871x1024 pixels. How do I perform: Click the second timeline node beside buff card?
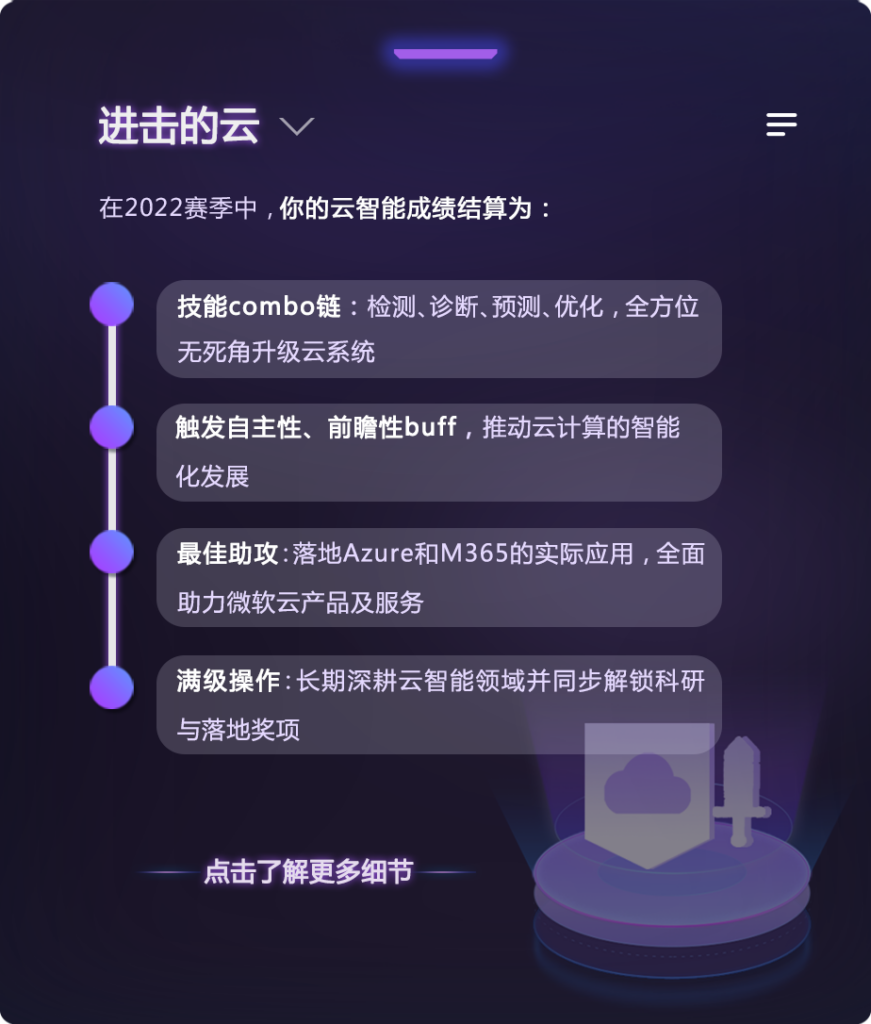112,429
